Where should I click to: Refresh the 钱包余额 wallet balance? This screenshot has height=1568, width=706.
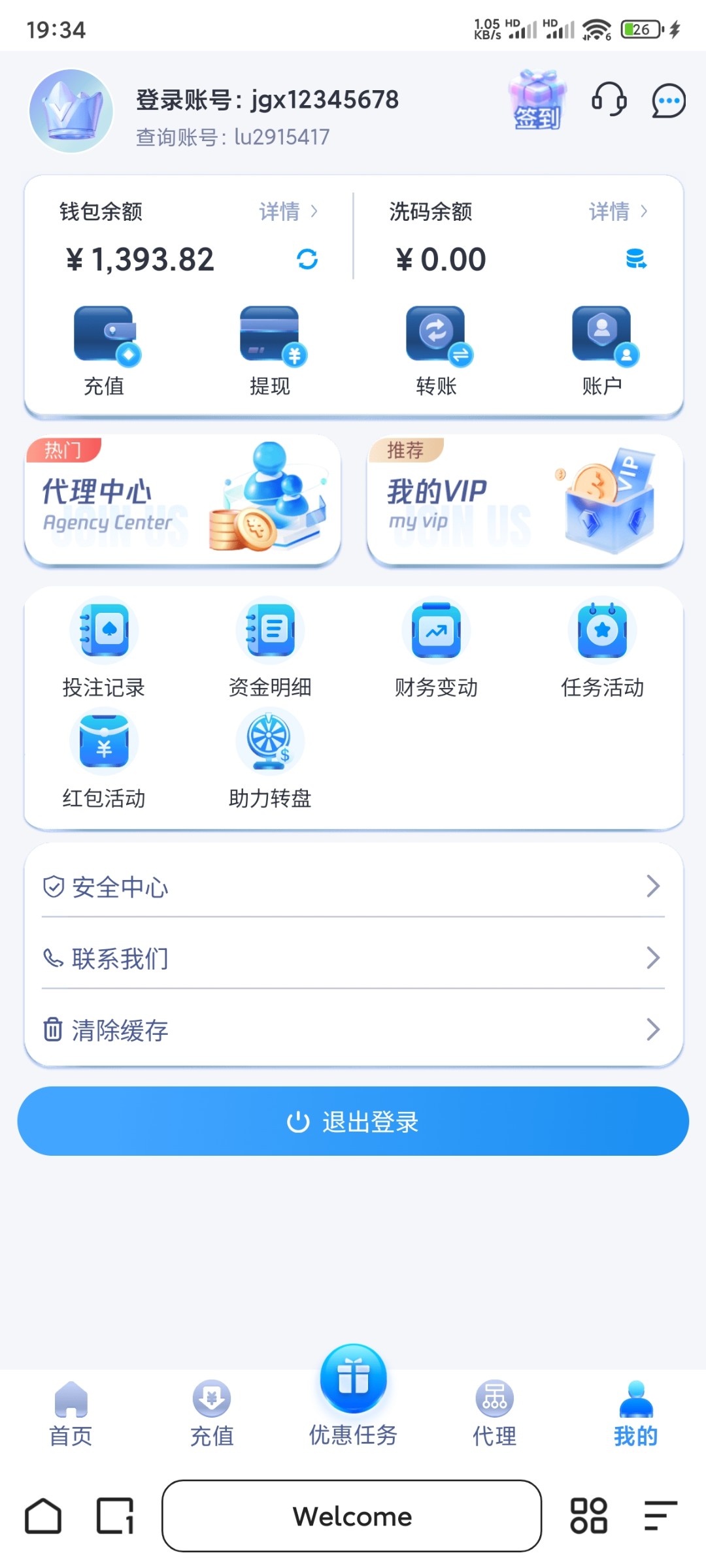point(307,259)
